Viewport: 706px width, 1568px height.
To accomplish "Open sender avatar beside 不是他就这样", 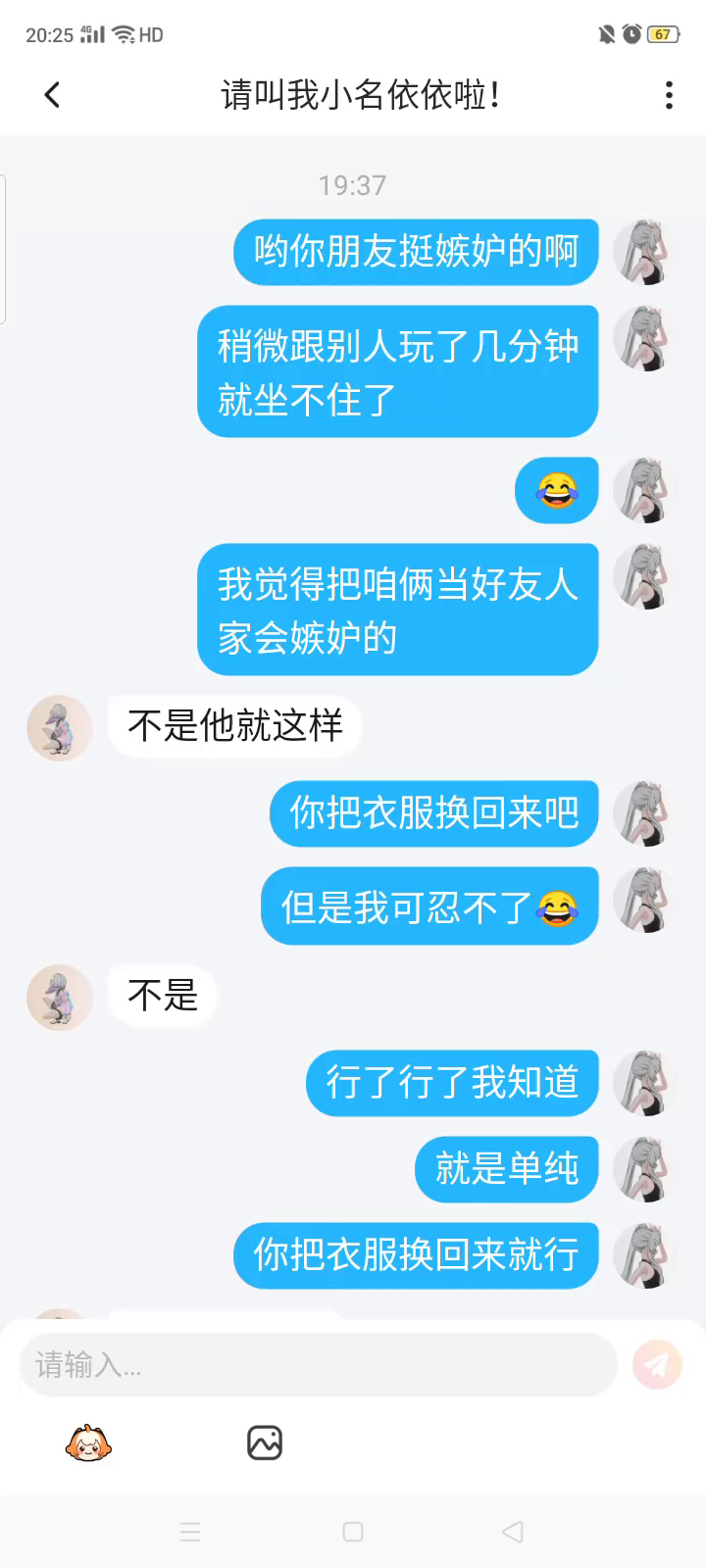I will (x=60, y=728).
